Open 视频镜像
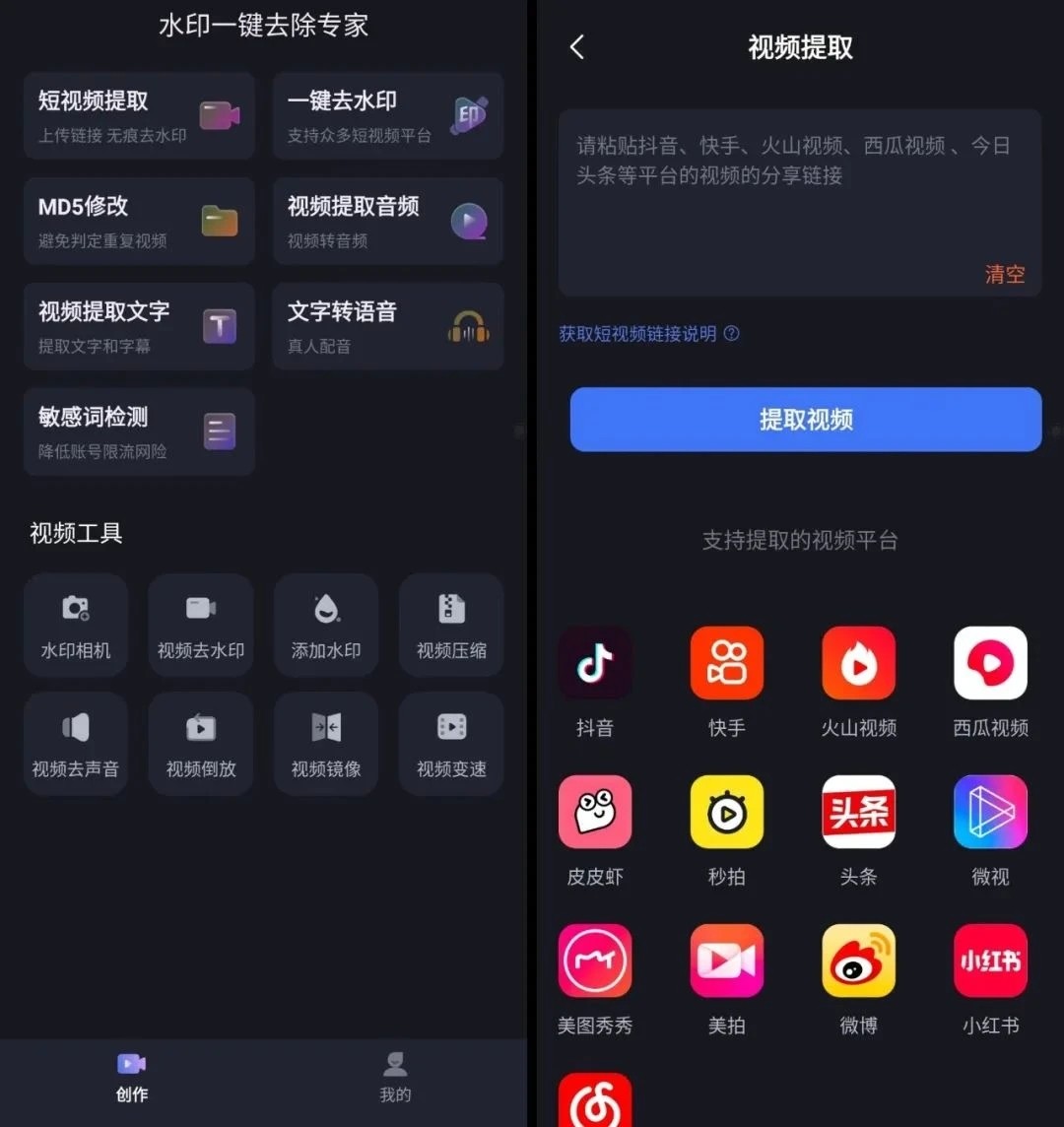 coord(326,744)
